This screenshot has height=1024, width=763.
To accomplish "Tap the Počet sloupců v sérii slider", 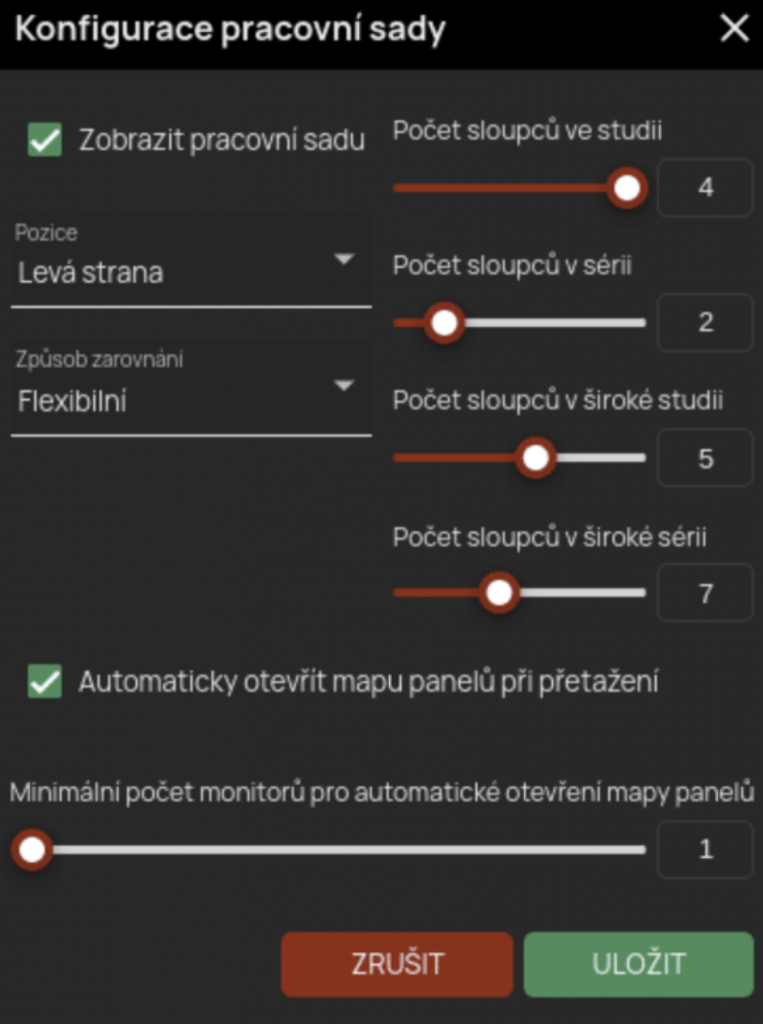I will (x=443, y=323).
